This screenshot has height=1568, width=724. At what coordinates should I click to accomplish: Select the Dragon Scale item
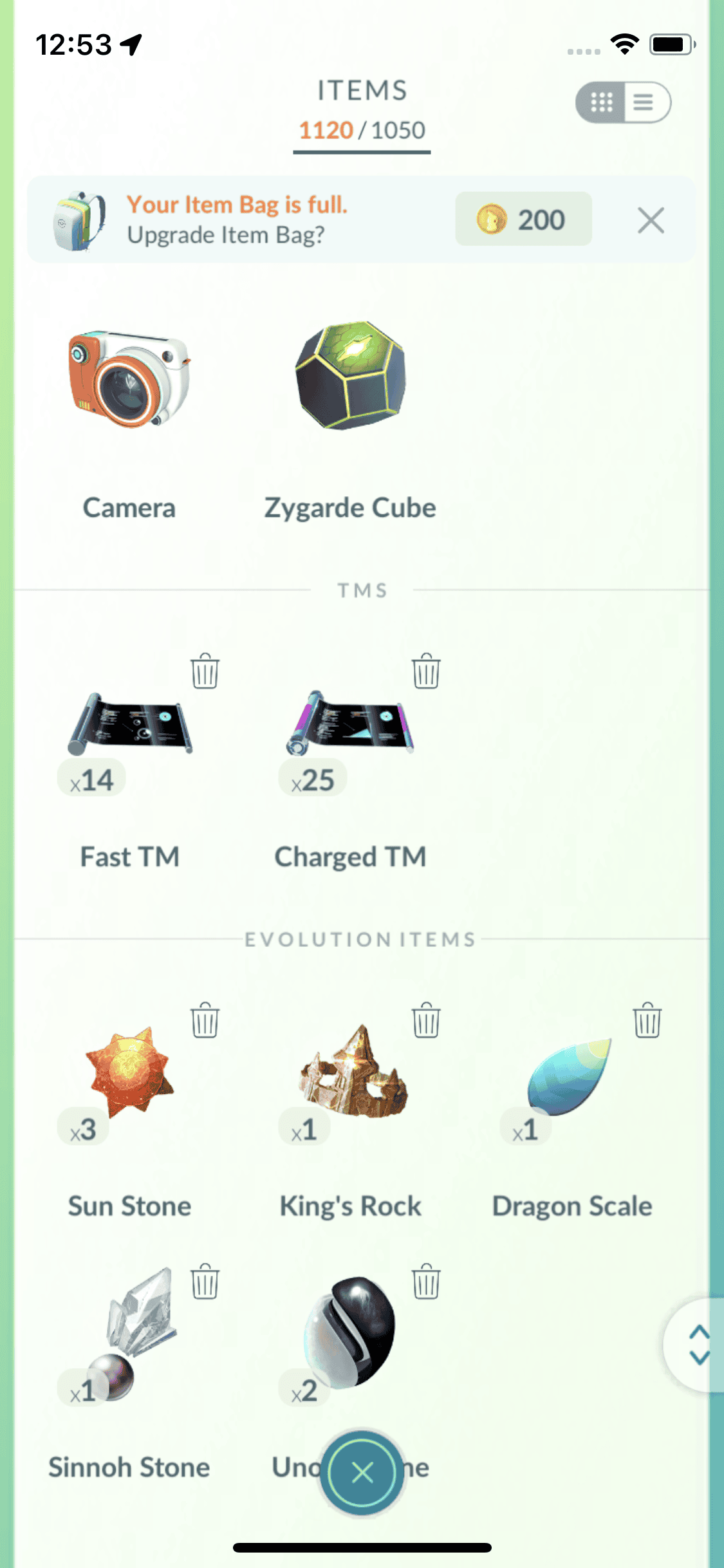pos(570,1075)
